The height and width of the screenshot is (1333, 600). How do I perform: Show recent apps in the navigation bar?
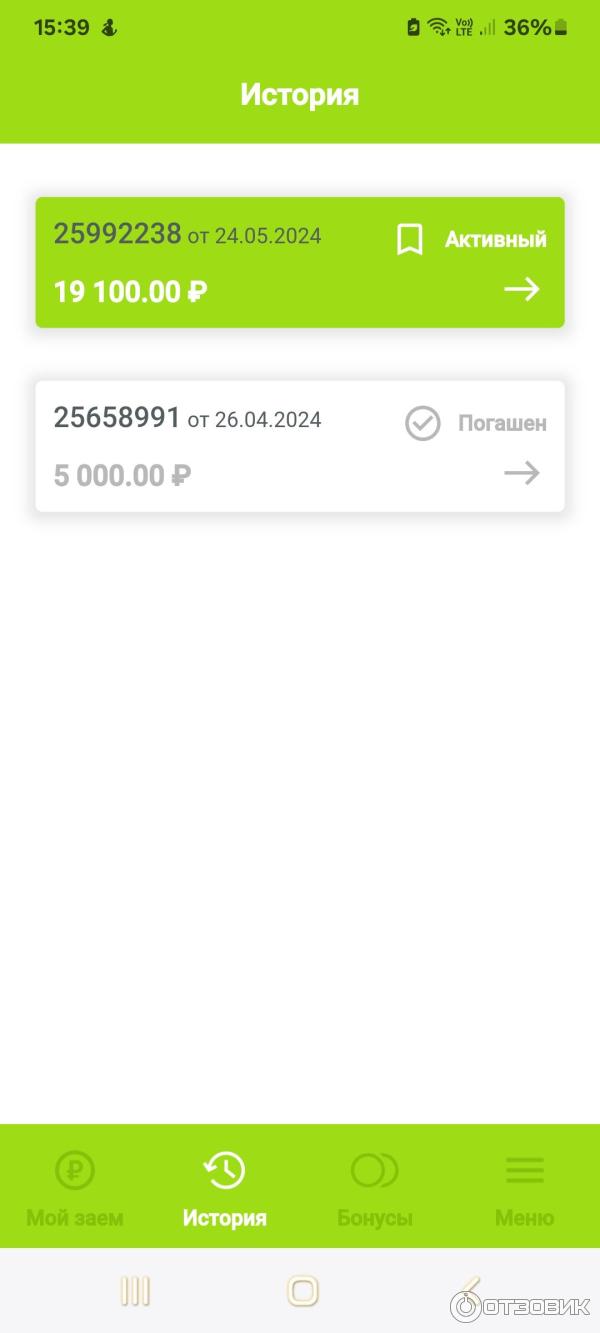135,1290
